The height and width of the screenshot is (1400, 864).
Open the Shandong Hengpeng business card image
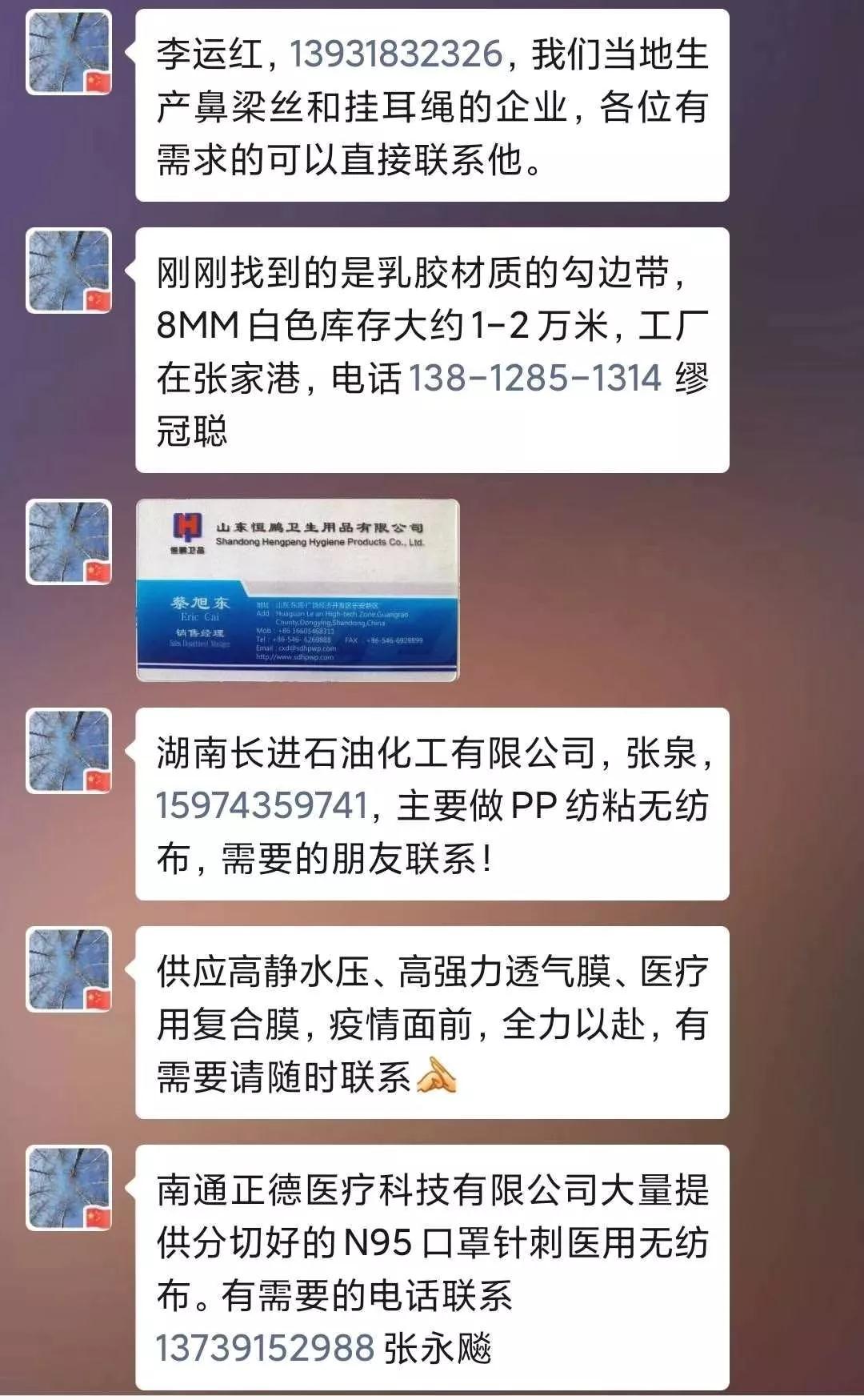[298, 590]
